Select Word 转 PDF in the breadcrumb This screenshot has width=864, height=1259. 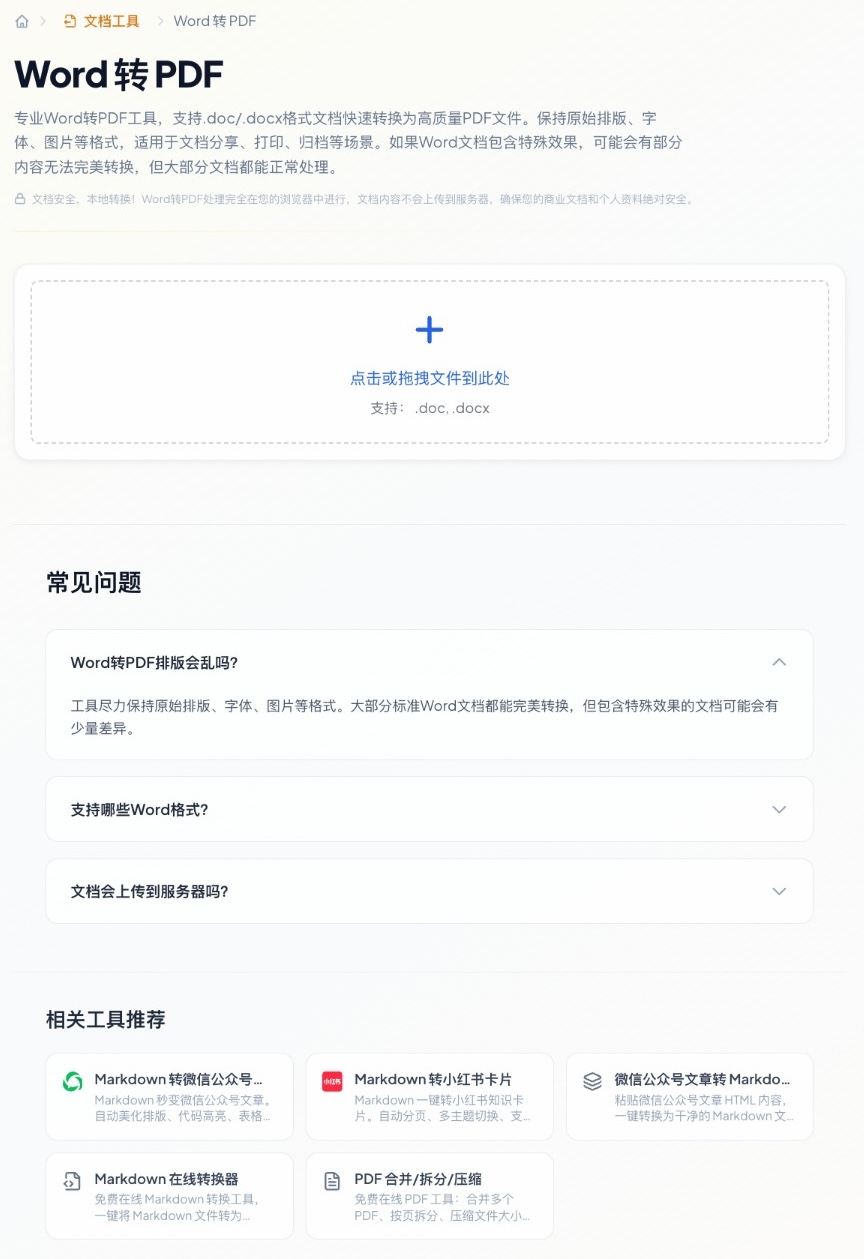[214, 20]
